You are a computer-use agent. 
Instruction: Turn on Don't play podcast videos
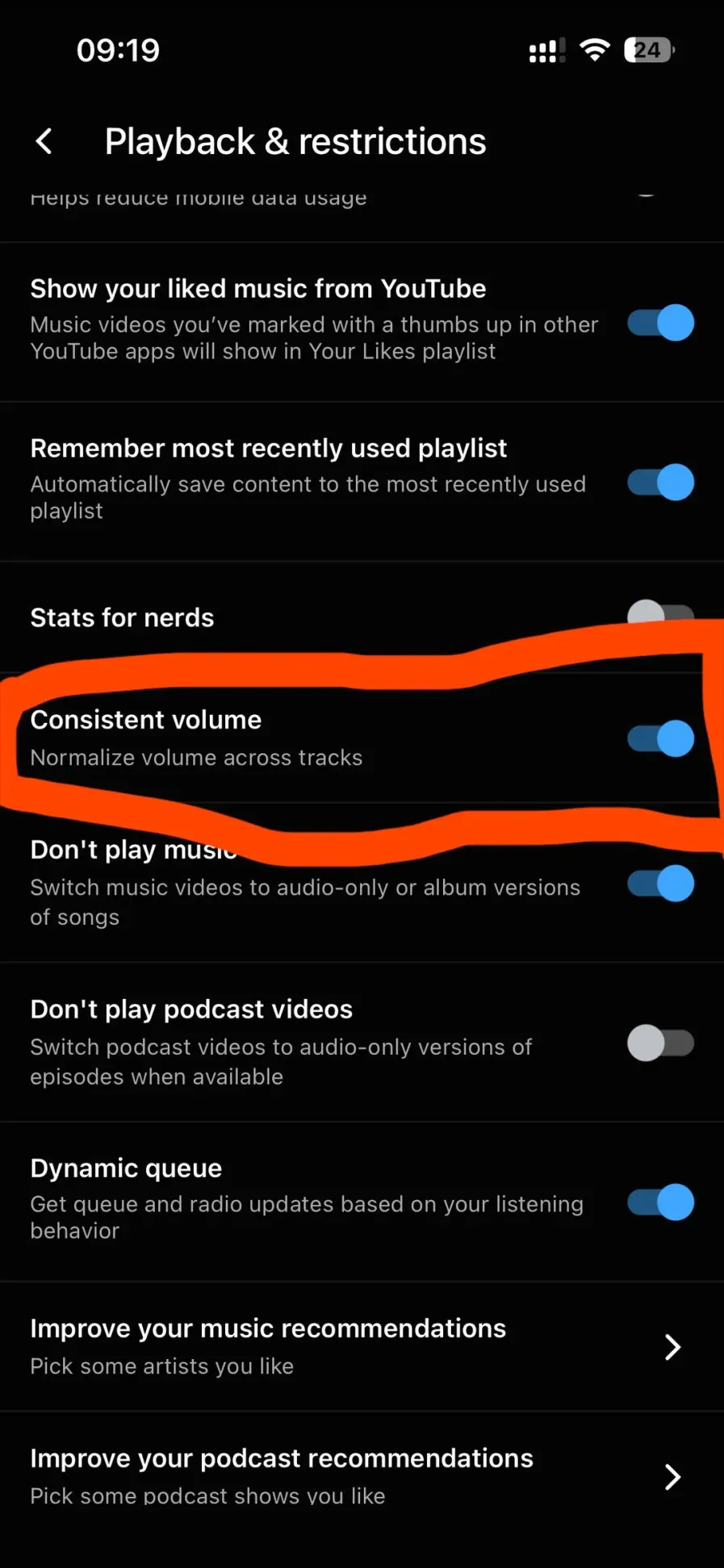(x=660, y=1043)
